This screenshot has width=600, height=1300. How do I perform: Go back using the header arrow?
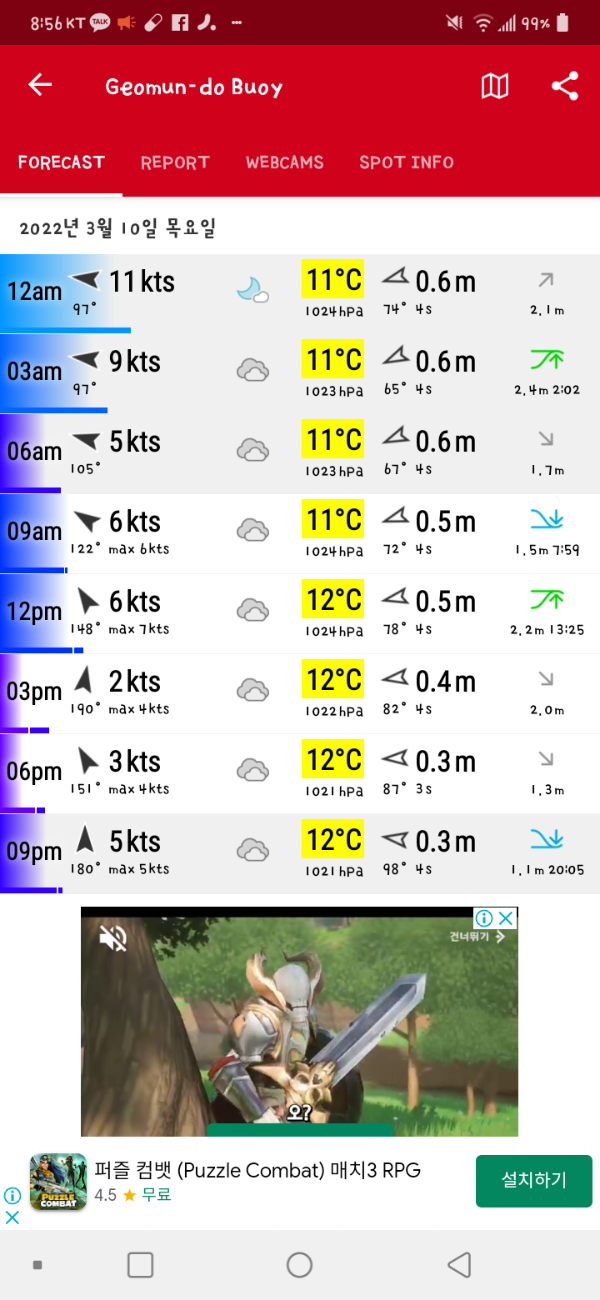[x=40, y=86]
